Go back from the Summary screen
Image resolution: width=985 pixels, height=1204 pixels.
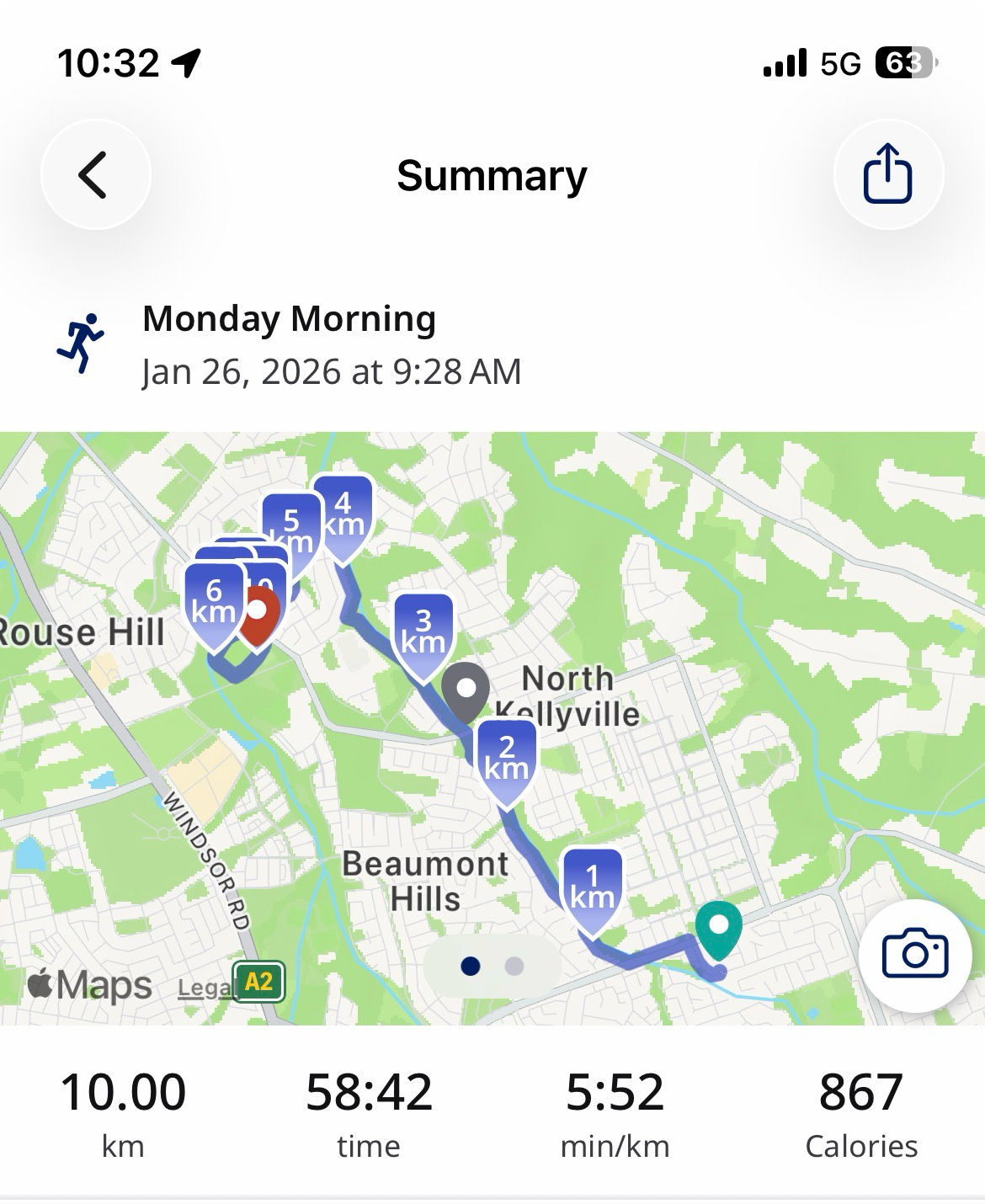[94, 175]
